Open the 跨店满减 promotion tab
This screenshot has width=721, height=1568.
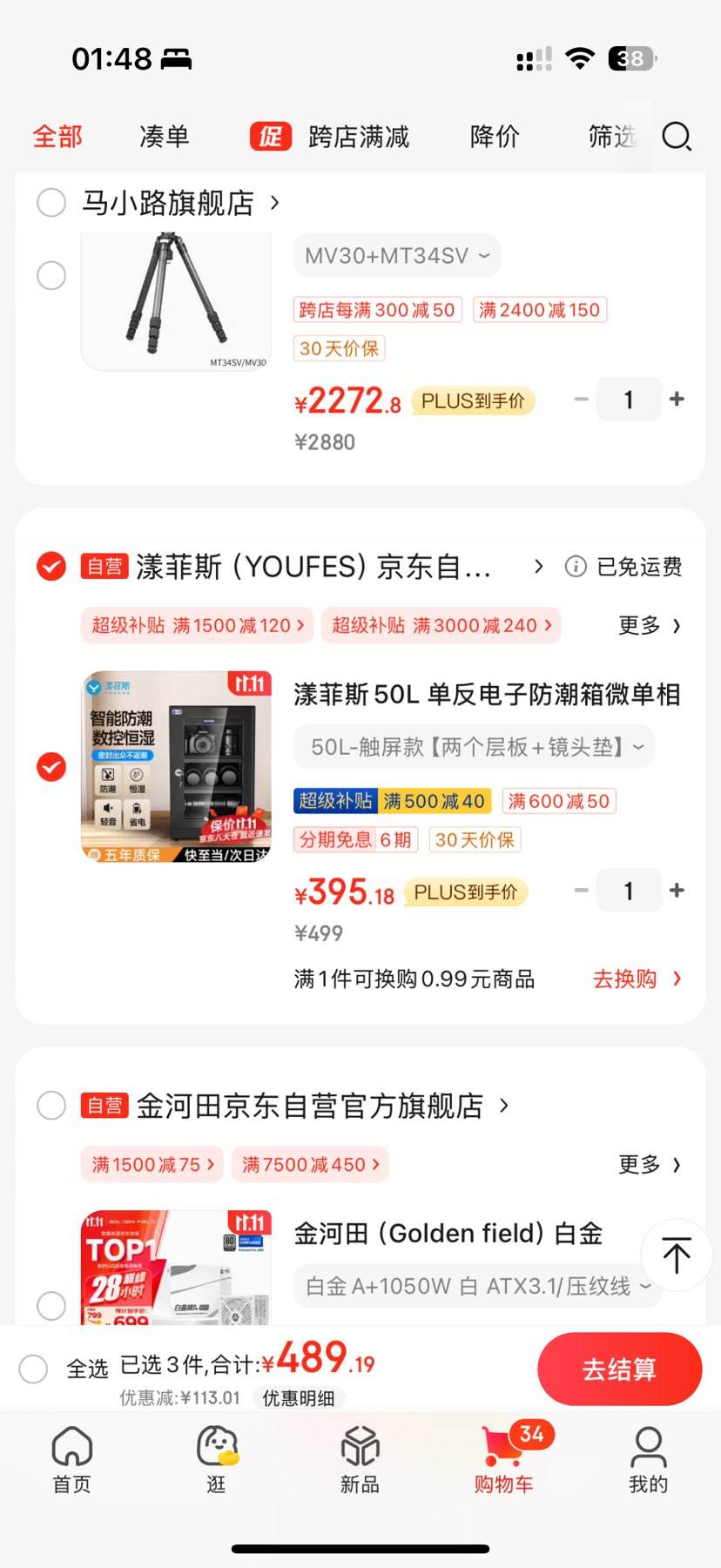click(357, 137)
